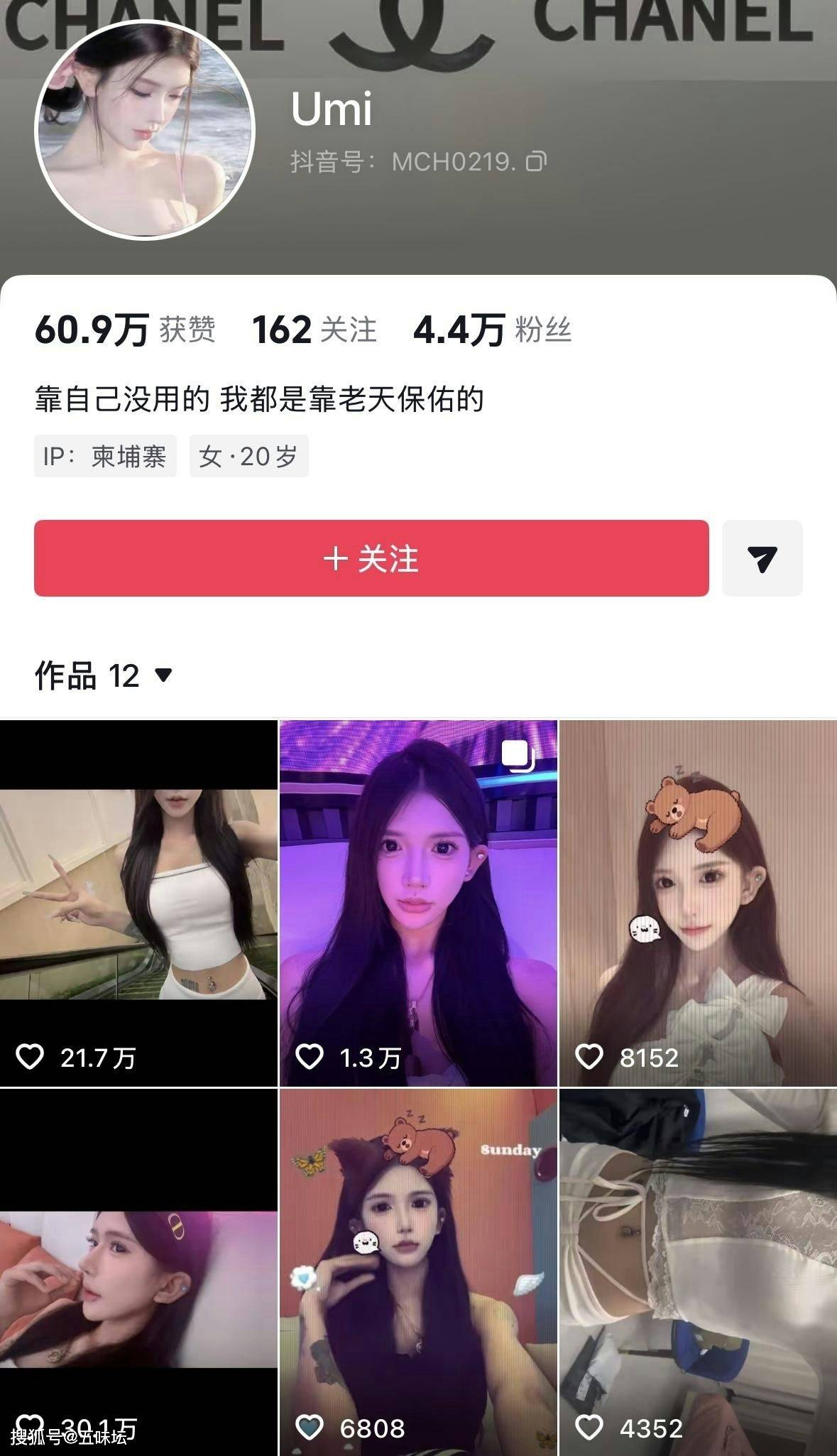Open Umi's profile avatar
Viewport: 837px width, 1456px height.
click(x=145, y=130)
